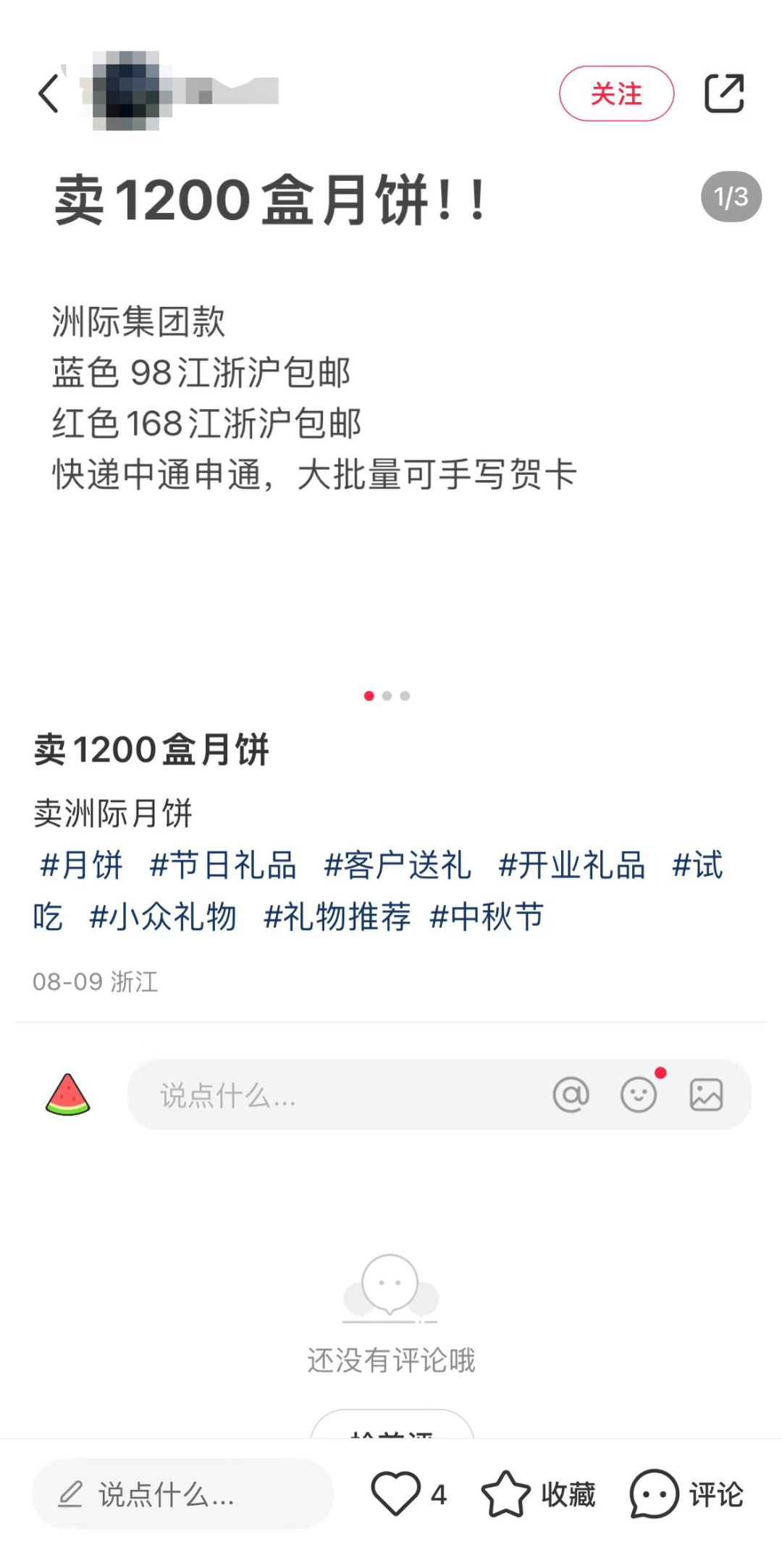This screenshot has height=1568, width=782.
Task: Open comments via the 评论 button
Action: (686, 1494)
